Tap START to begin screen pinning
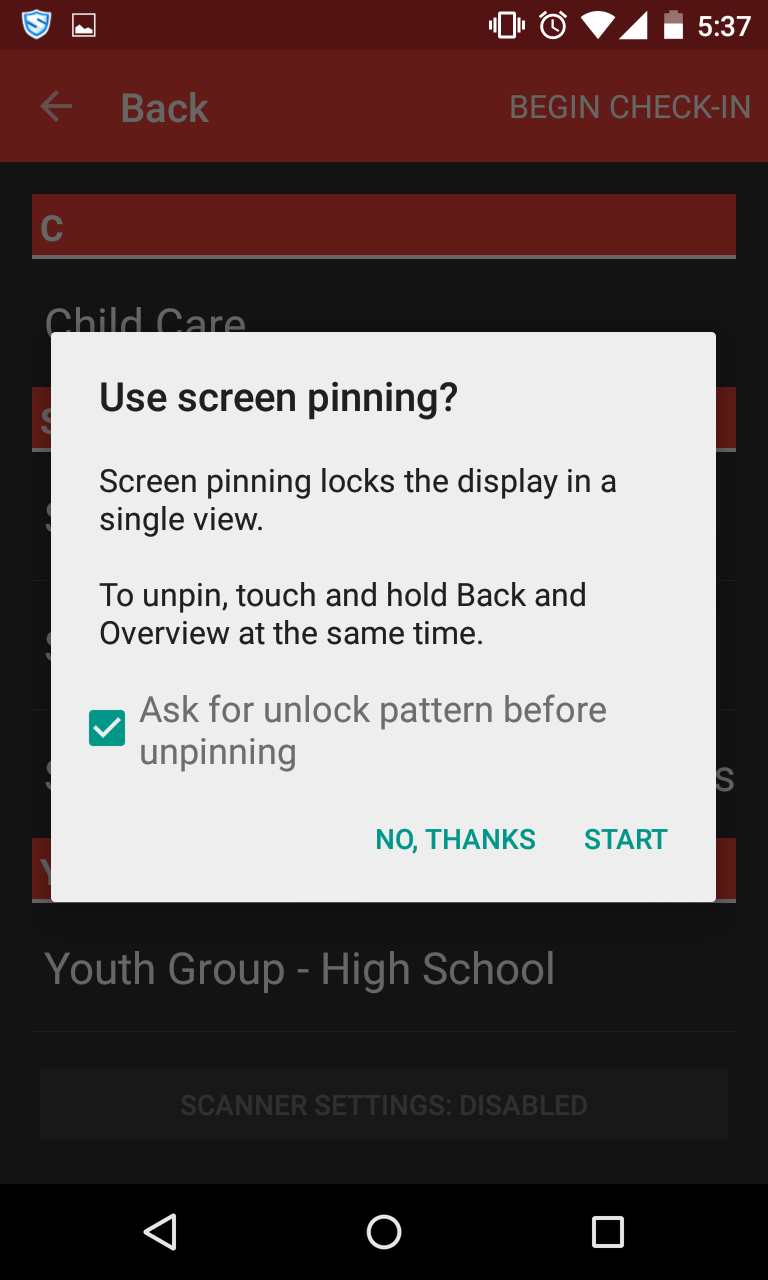Screen dimensions: 768x1280 [625, 839]
